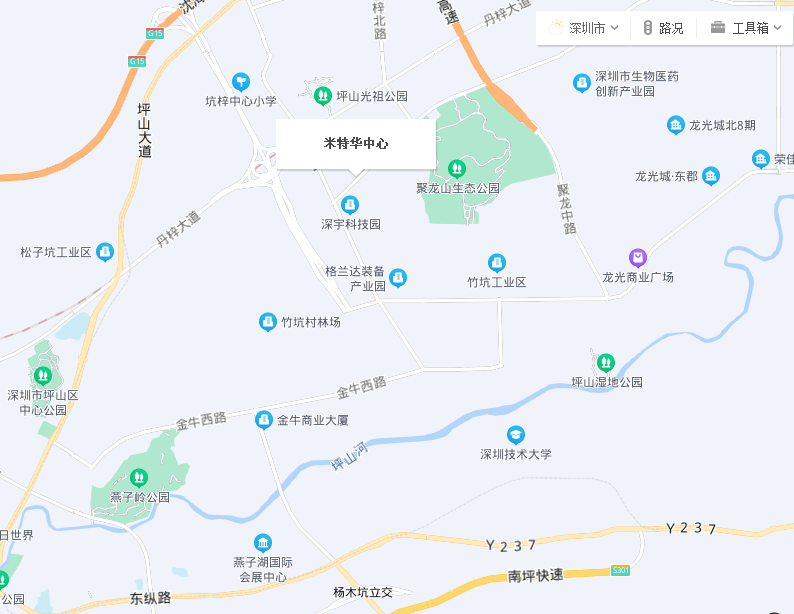Tap the 金牛商业大厦 marker
The height and width of the screenshot is (614, 794).
[265, 420]
